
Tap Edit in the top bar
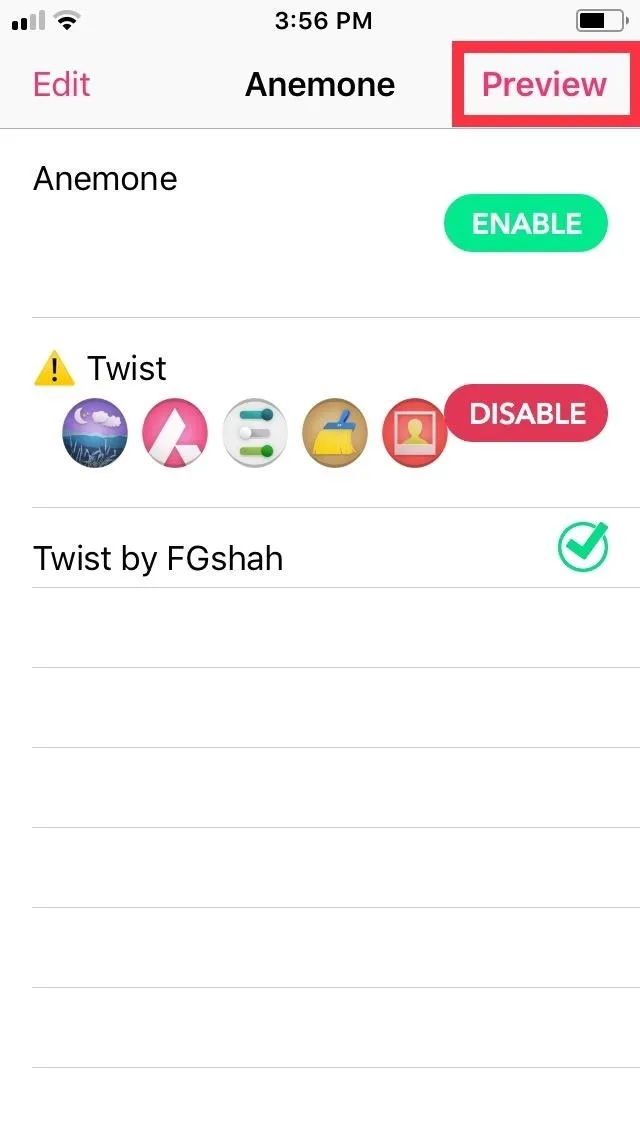tap(62, 85)
